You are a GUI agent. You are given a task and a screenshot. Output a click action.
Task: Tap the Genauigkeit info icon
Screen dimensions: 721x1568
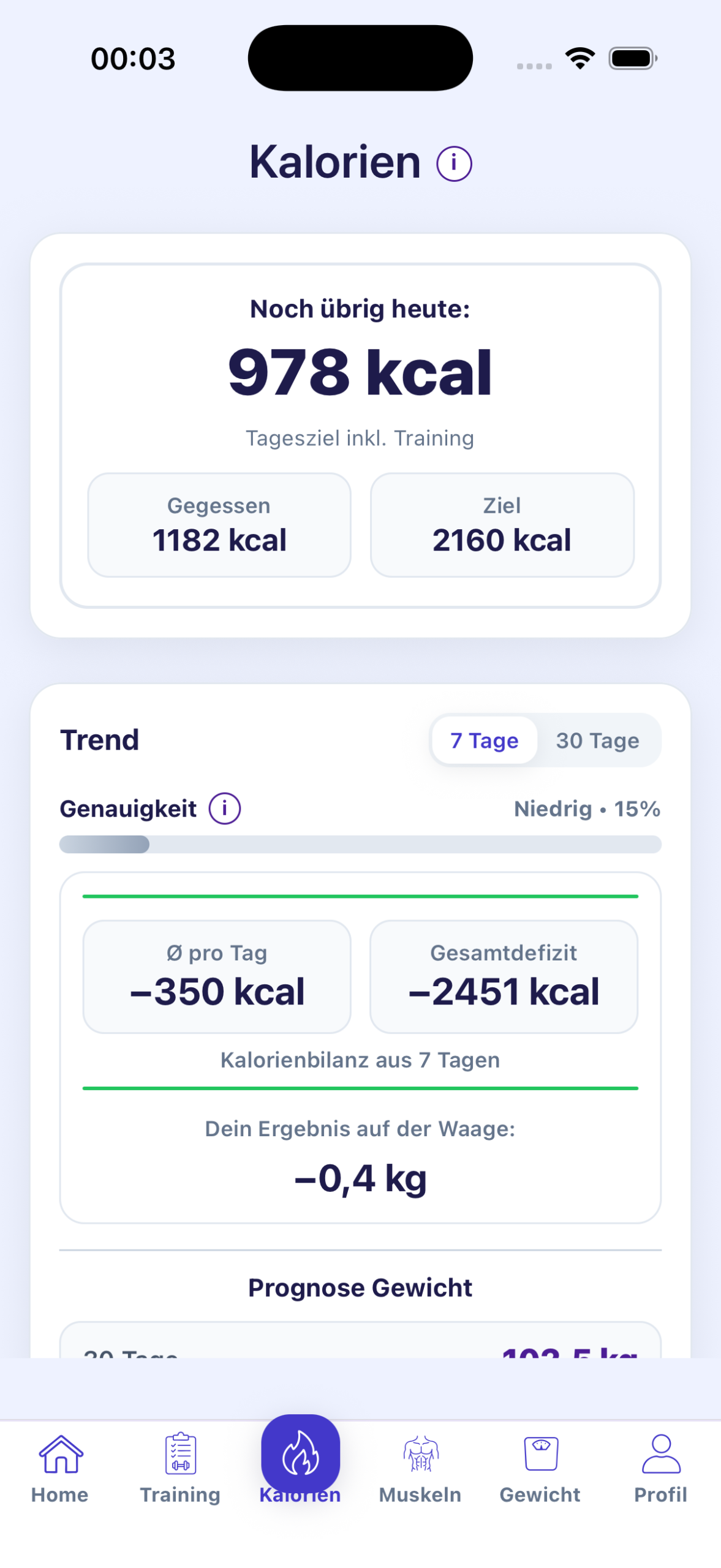coord(225,809)
